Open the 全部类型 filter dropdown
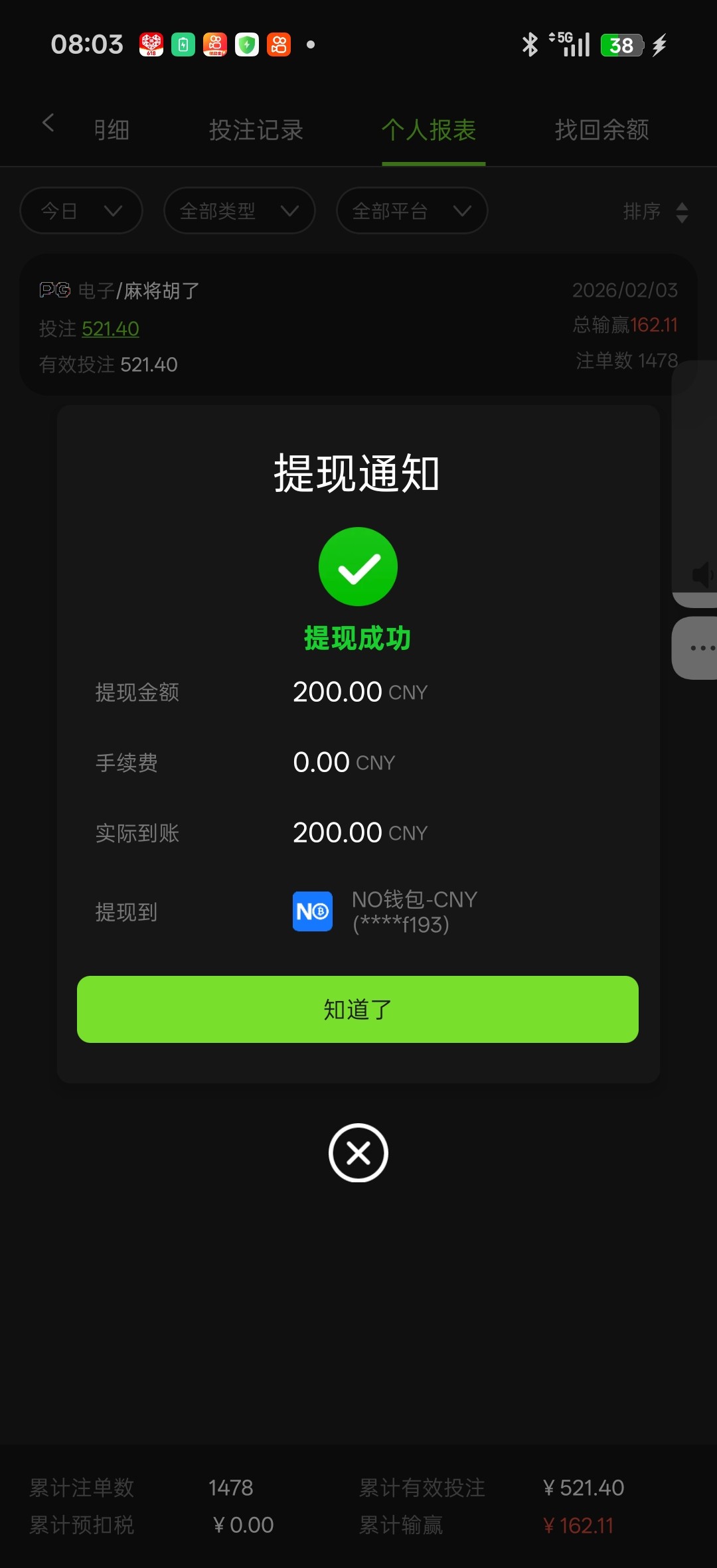Image resolution: width=717 pixels, height=1568 pixels. pos(239,211)
